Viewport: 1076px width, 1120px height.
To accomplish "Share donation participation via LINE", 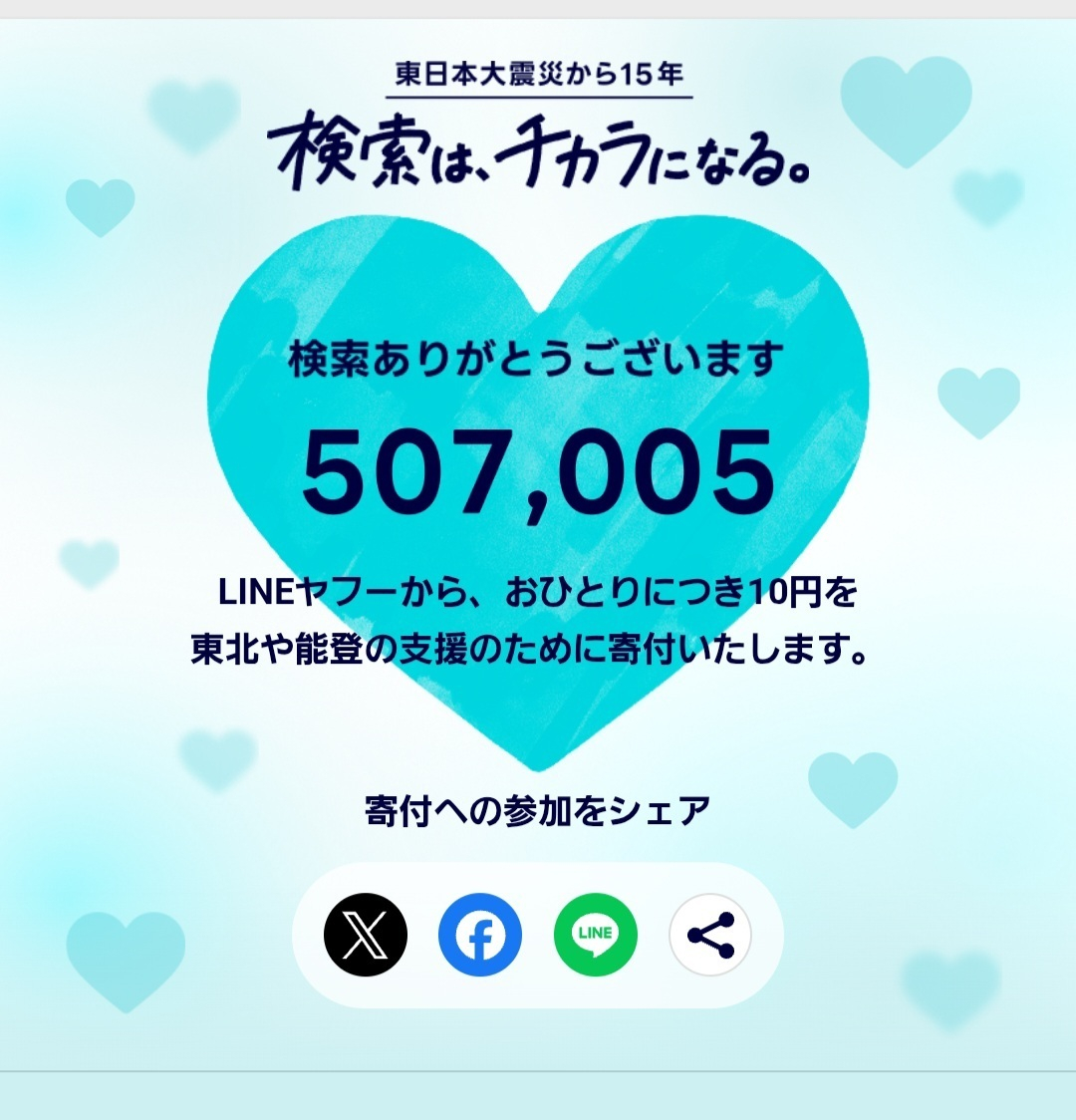I will (x=595, y=935).
